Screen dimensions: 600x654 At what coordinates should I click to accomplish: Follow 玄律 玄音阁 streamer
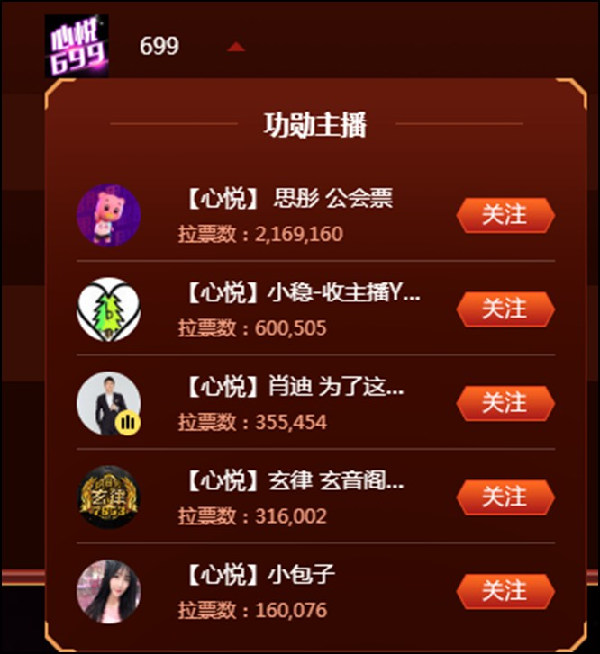click(x=505, y=497)
